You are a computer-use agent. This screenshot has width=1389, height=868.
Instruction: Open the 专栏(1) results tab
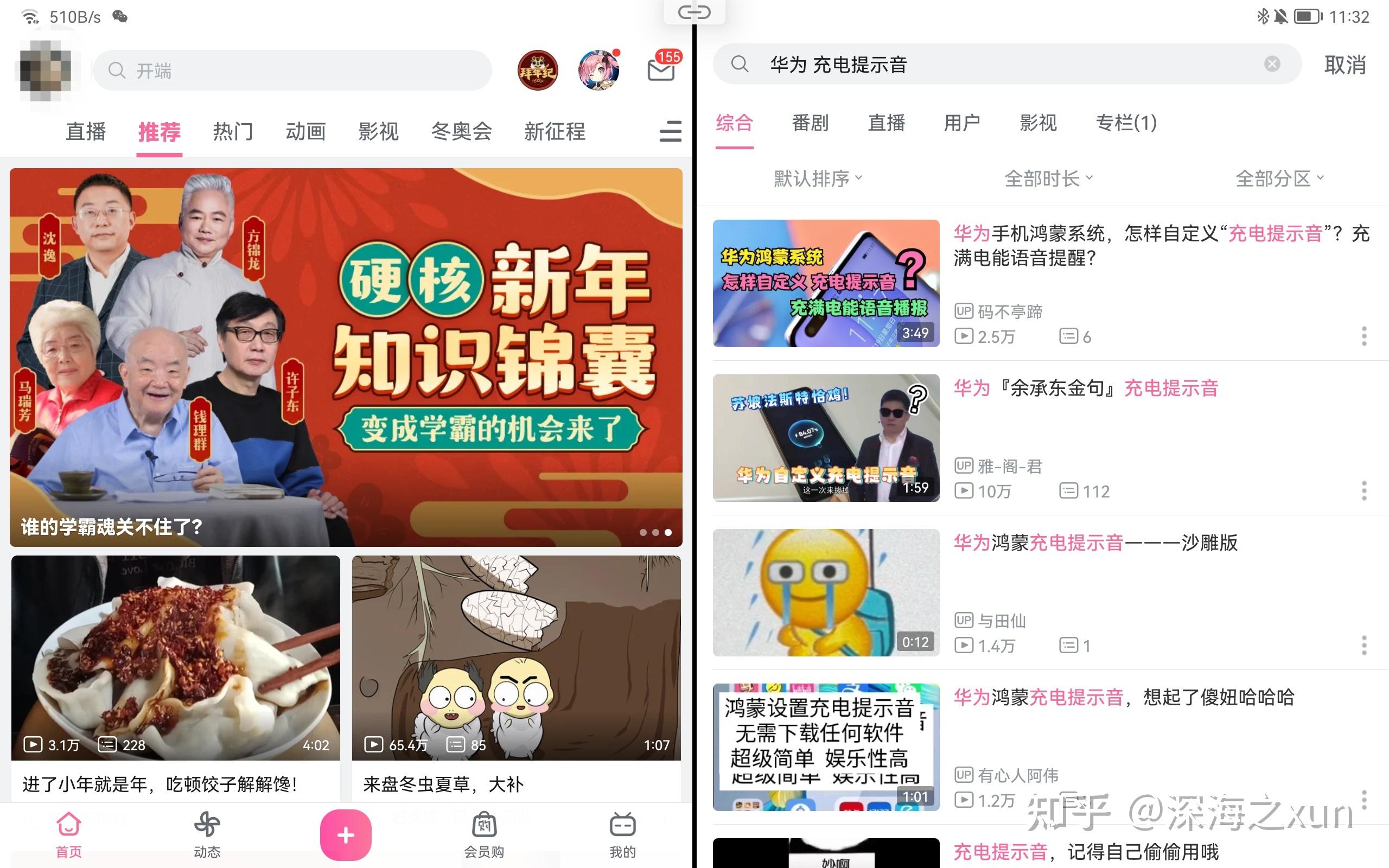tap(1125, 123)
